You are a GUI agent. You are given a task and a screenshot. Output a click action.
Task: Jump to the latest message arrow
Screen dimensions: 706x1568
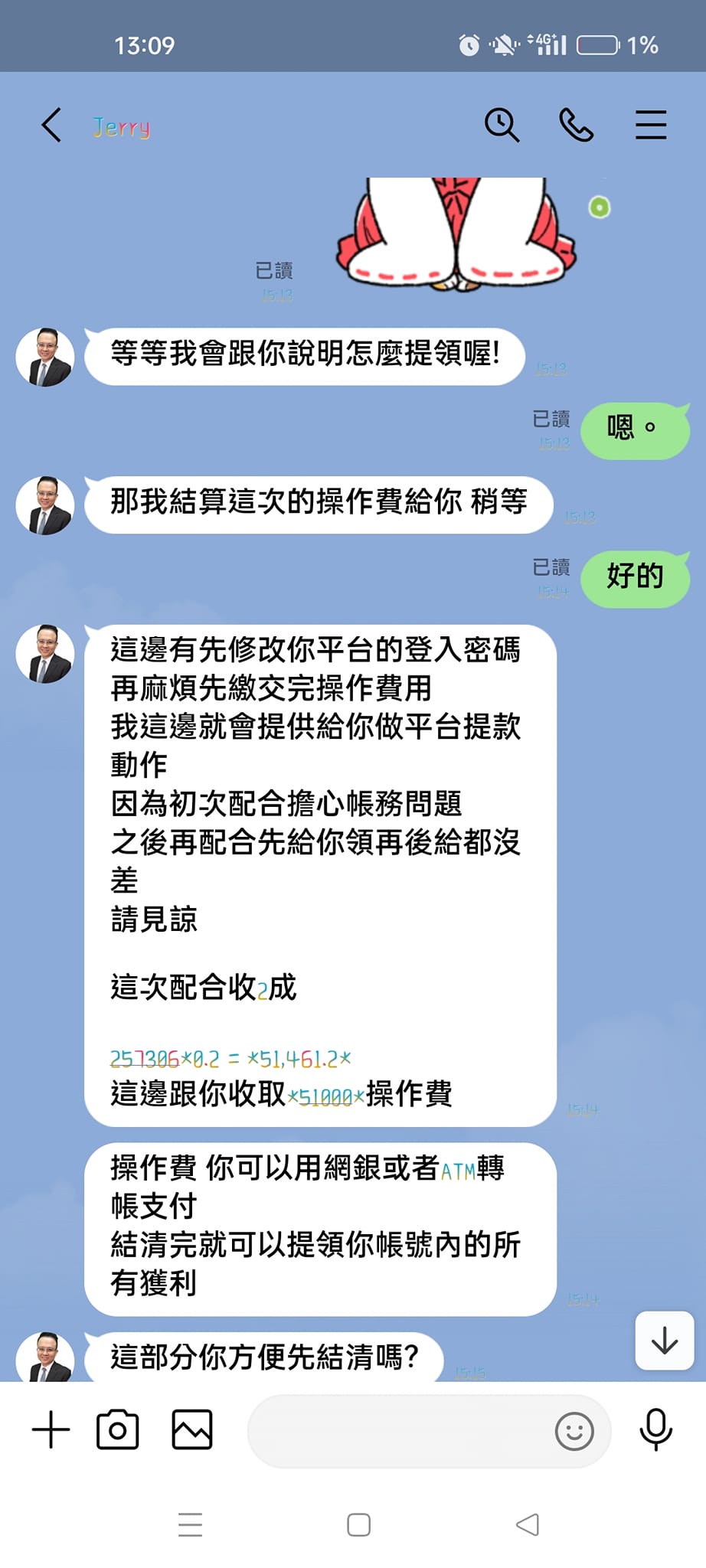[664, 1341]
